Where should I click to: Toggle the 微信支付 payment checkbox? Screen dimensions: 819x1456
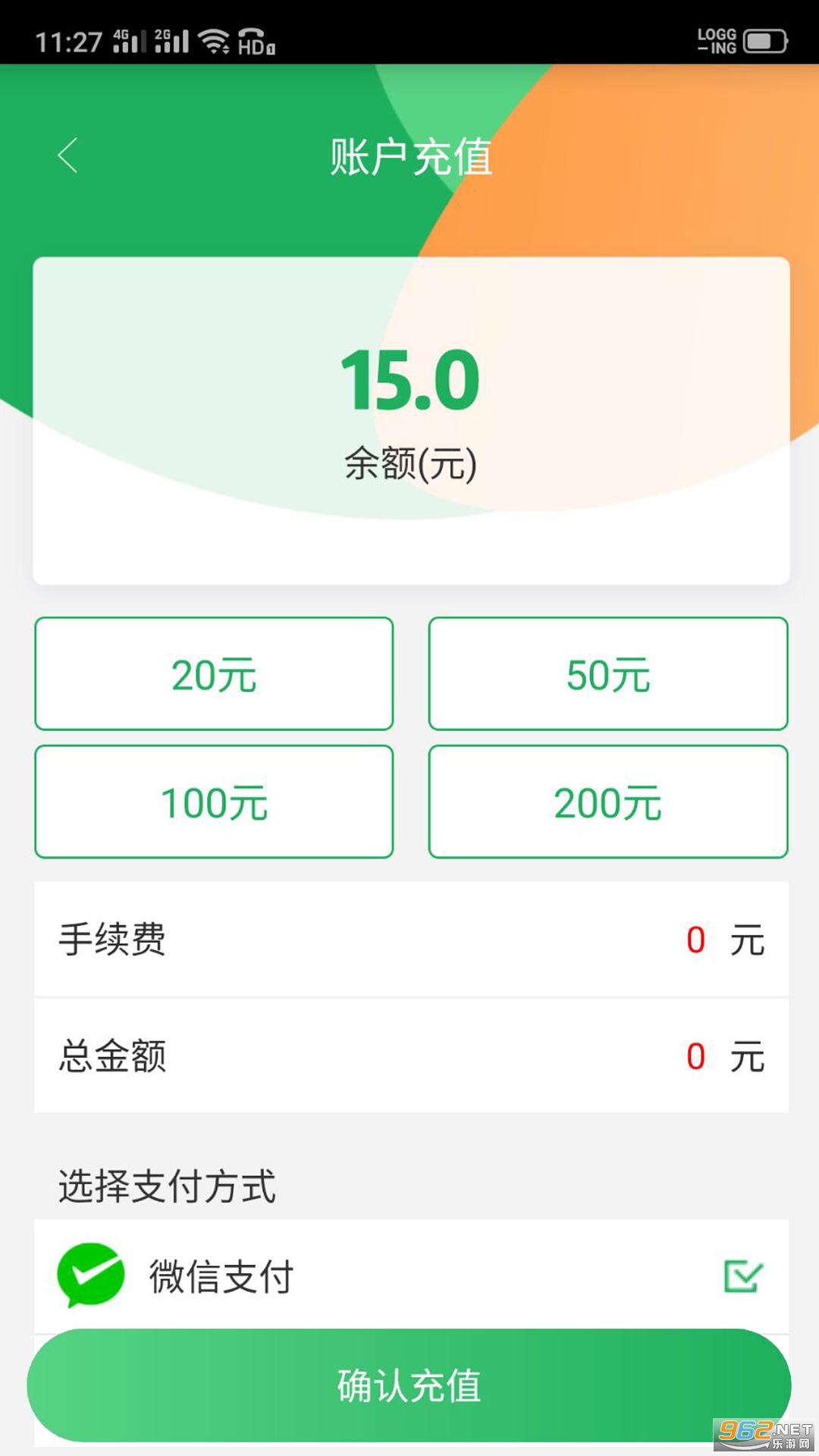[x=742, y=1276]
